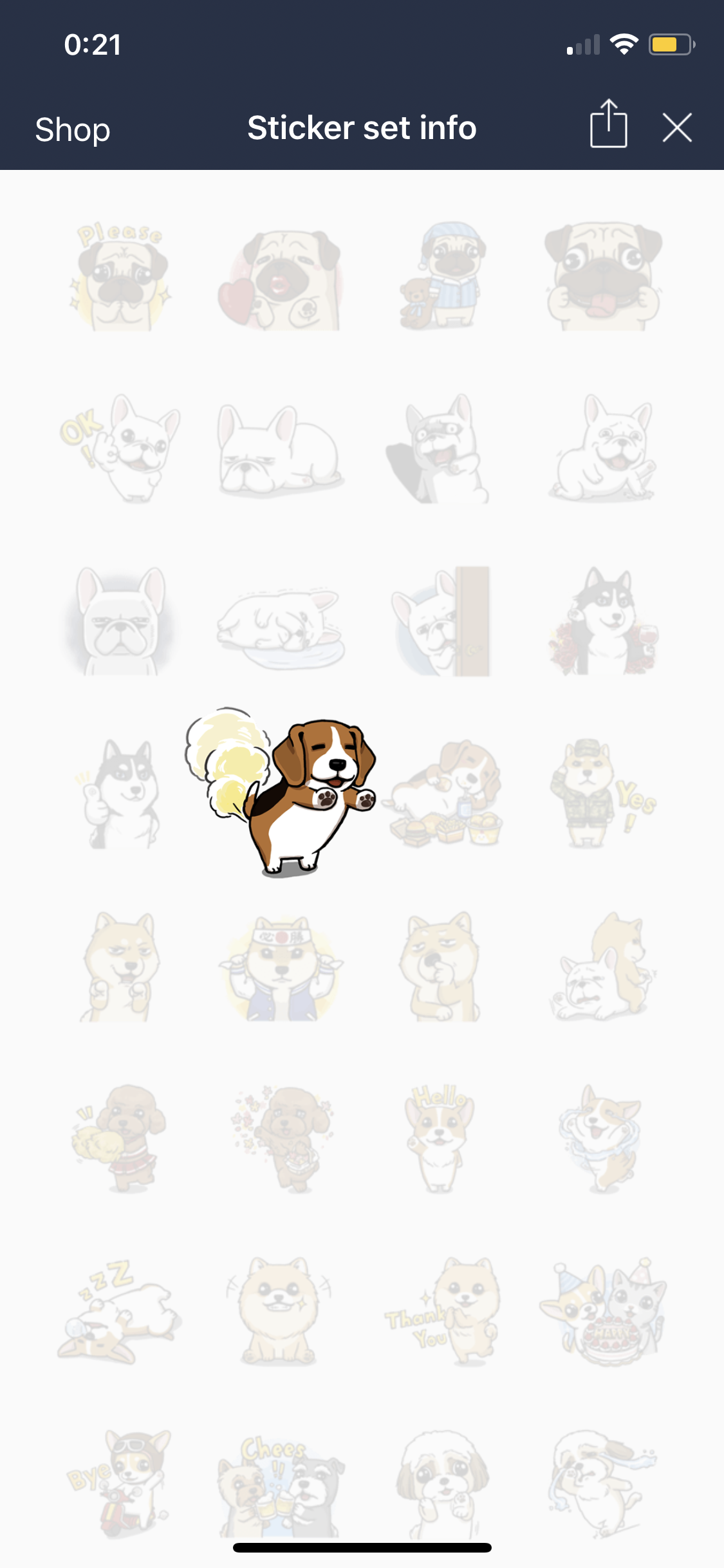Preview the Shiba with headband sticker
Screen dimensions: 724x1568
281,967
